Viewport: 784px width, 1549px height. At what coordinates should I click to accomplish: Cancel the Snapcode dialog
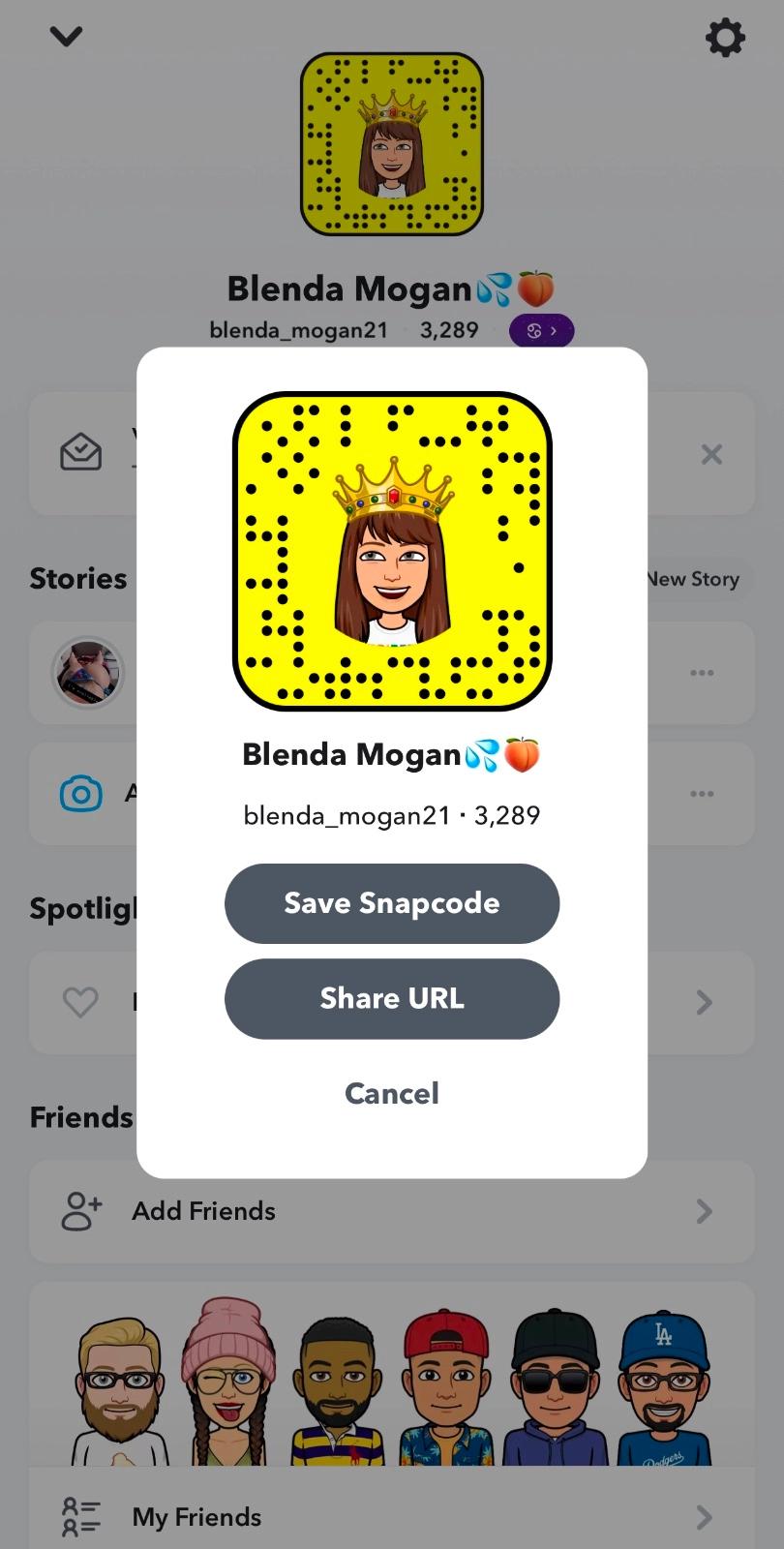[x=391, y=1093]
